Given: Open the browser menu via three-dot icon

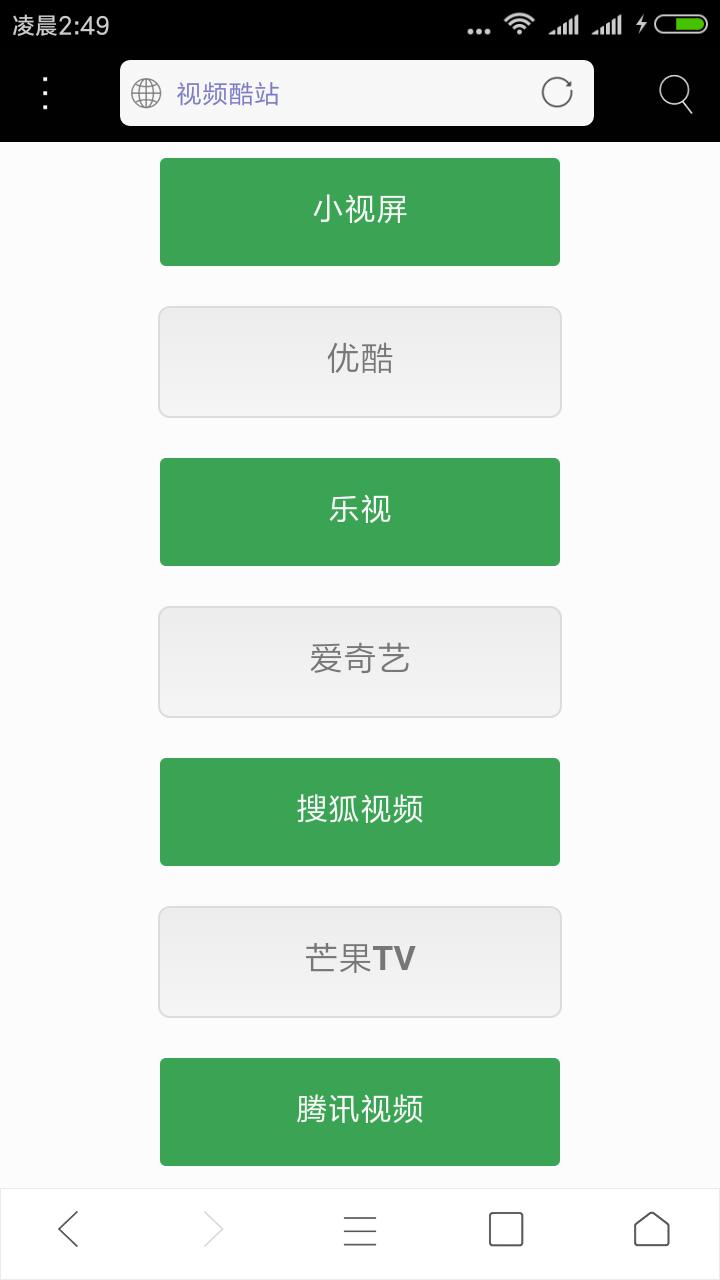Looking at the screenshot, I should (x=43, y=92).
